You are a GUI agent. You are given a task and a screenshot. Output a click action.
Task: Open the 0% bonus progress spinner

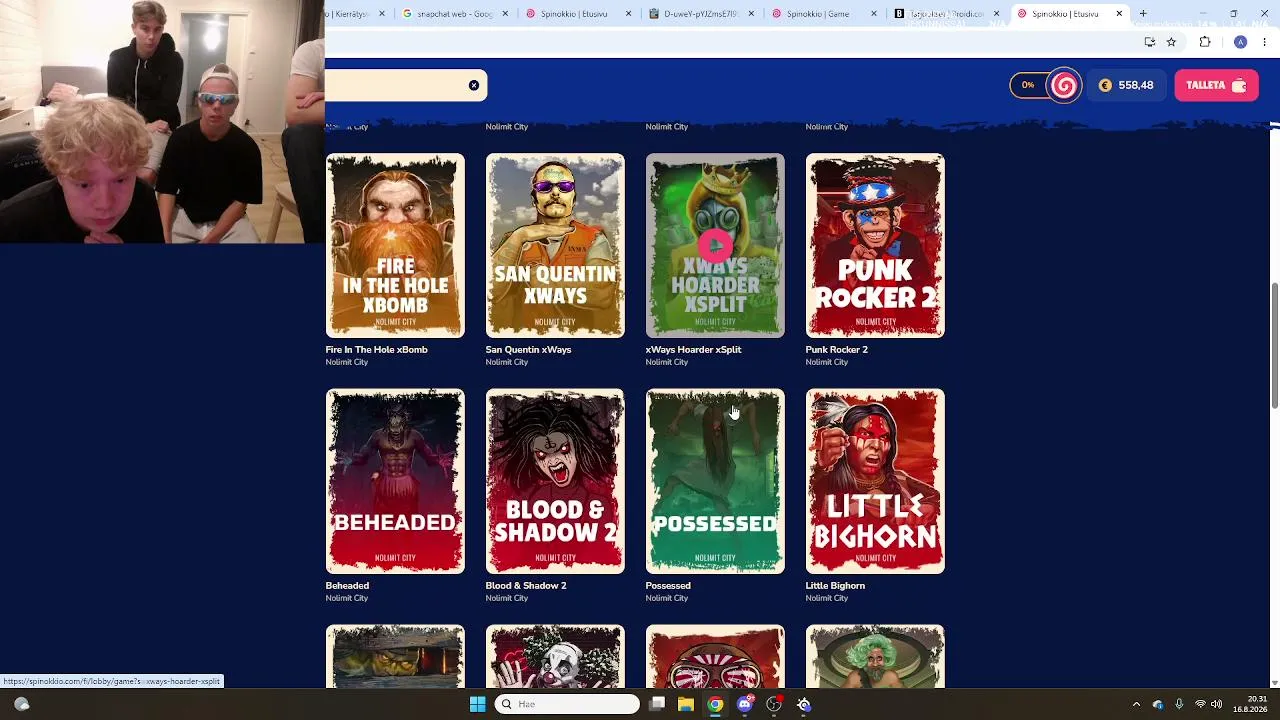(1046, 85)
